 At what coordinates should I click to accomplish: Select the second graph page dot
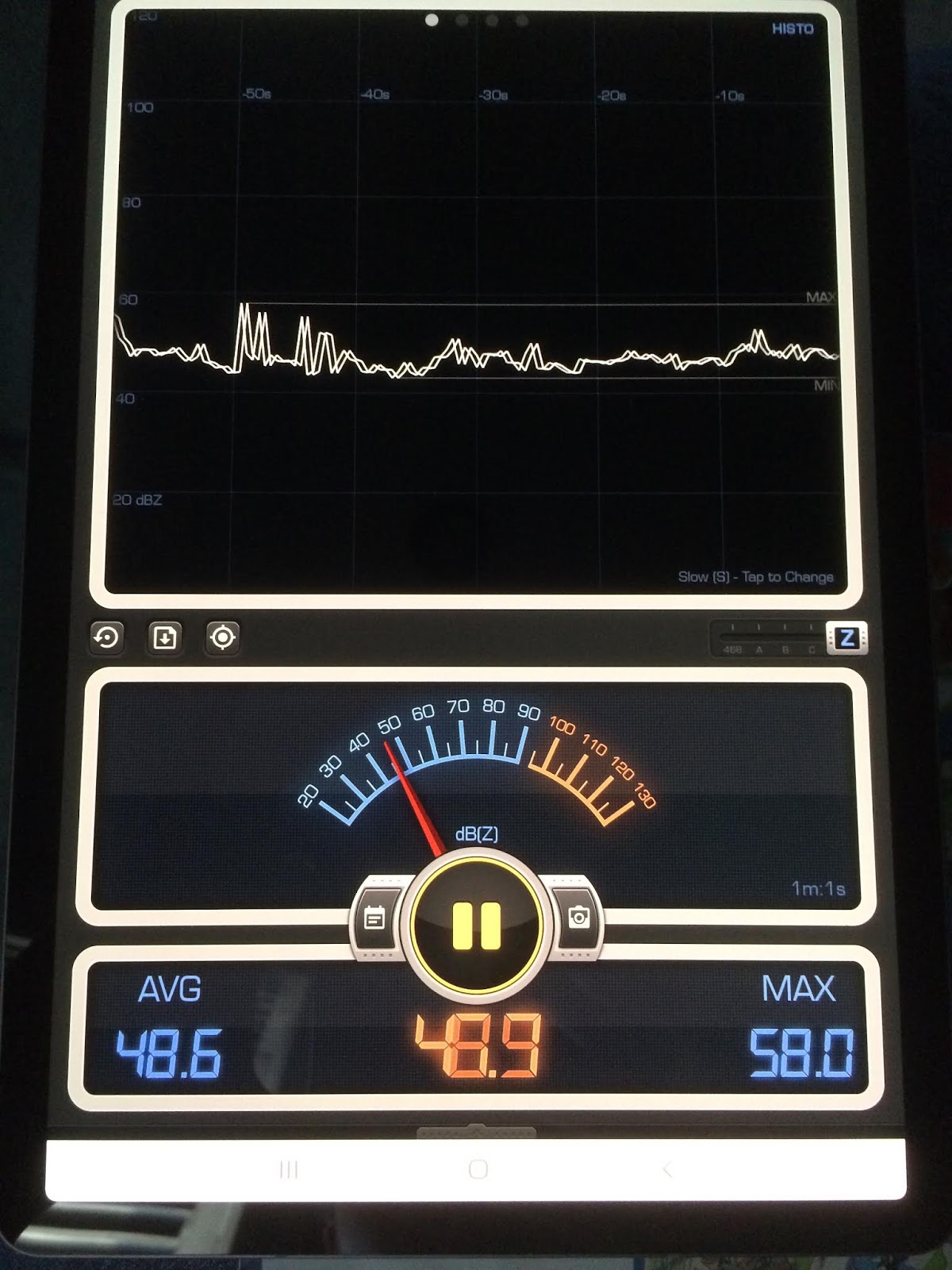pos(463,20)
